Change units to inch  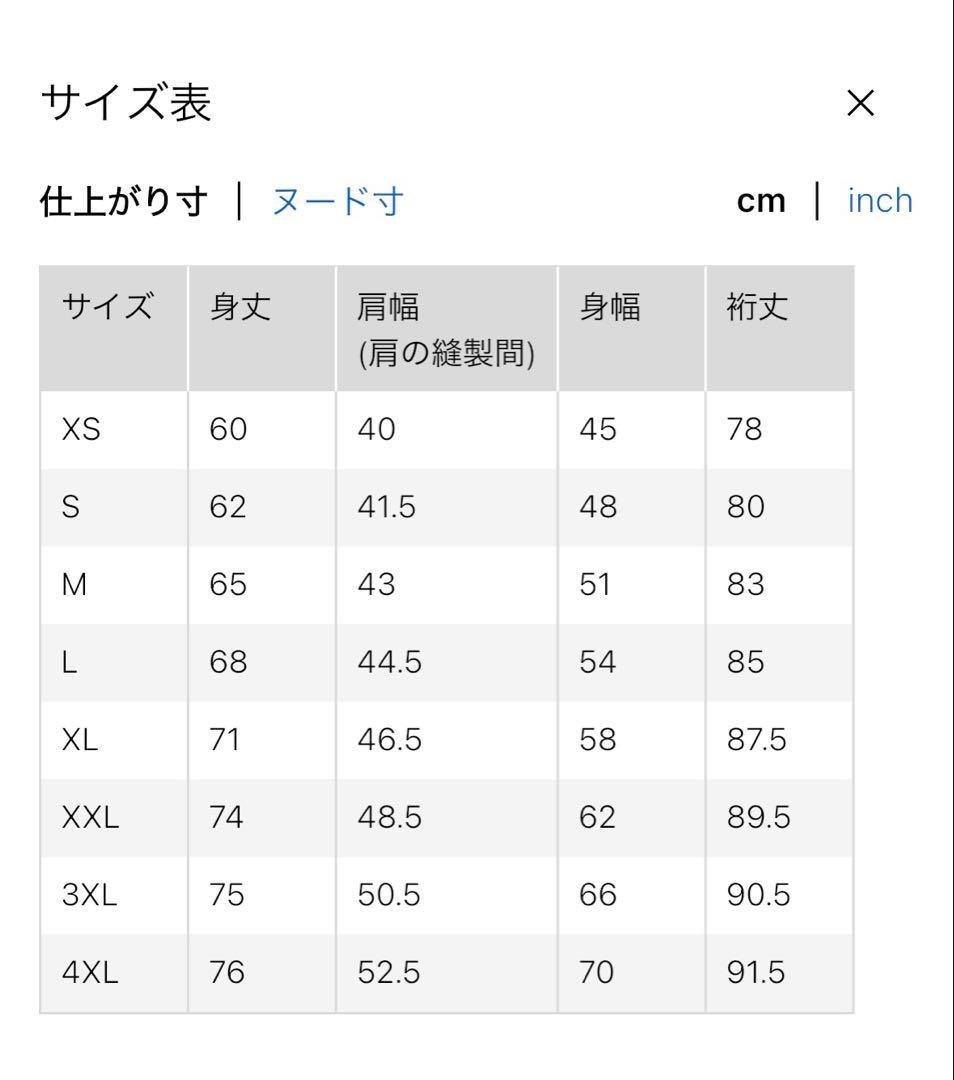[880, 200]
